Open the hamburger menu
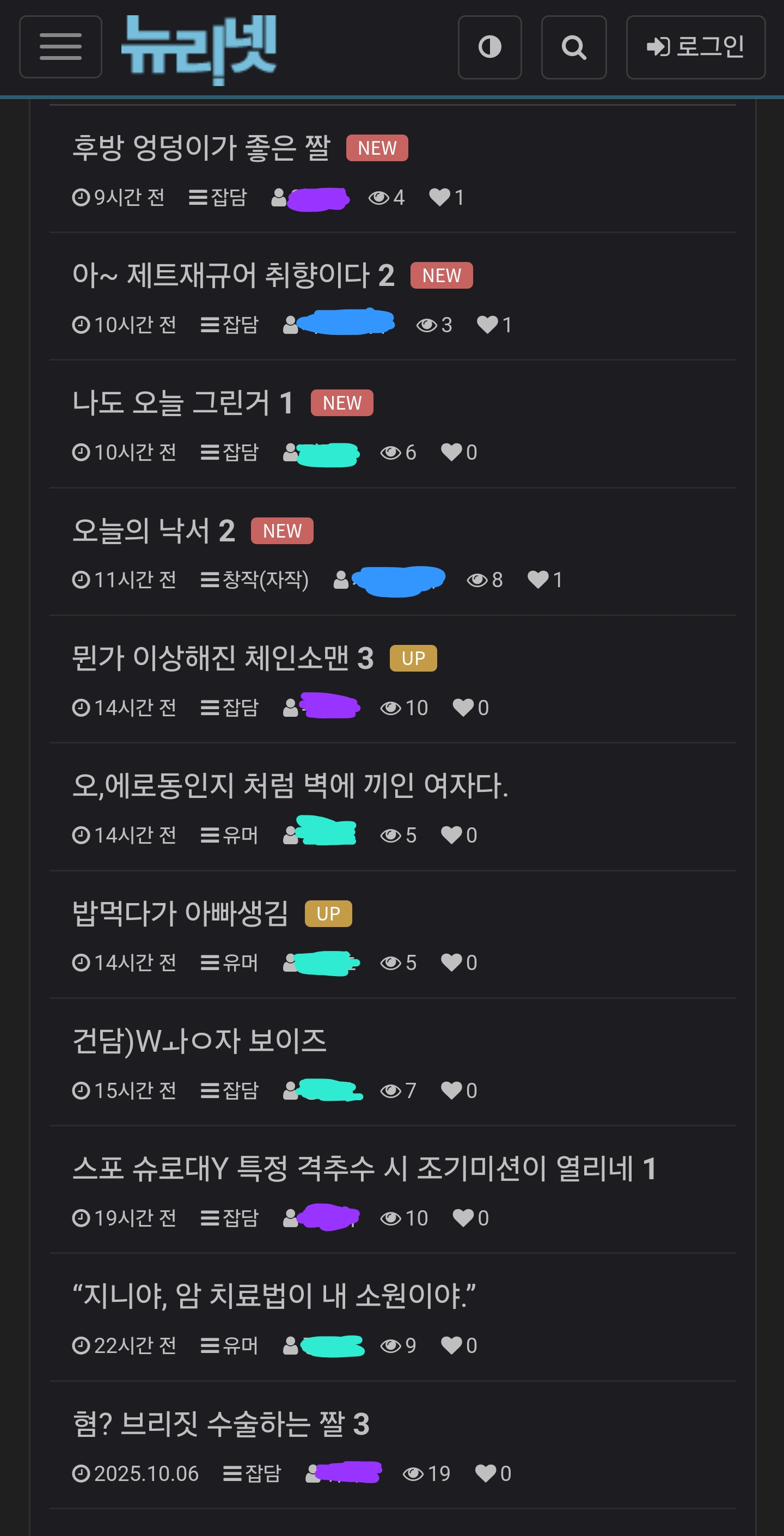 (60, 47)
